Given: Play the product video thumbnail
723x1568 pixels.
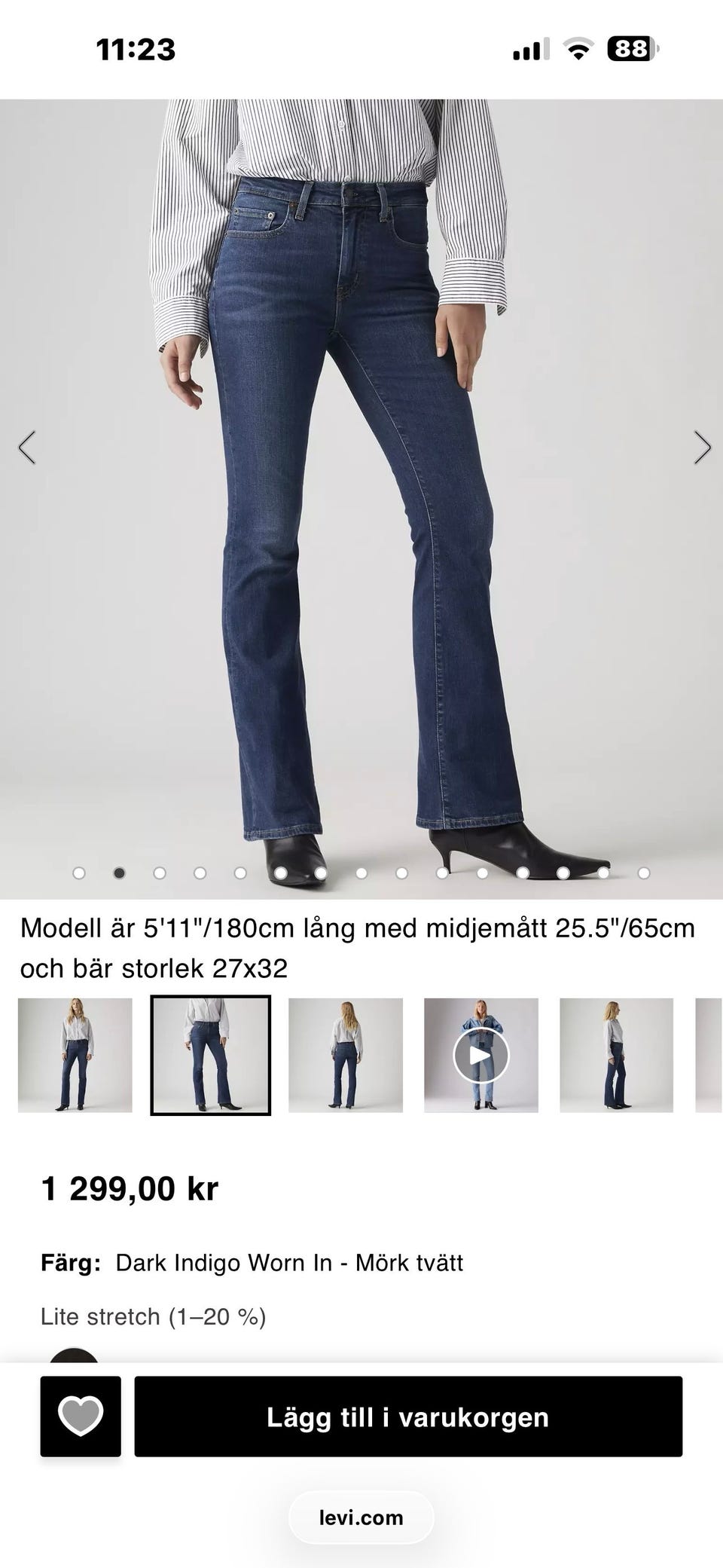Looking at the screenshot, I should [481, 1055].
